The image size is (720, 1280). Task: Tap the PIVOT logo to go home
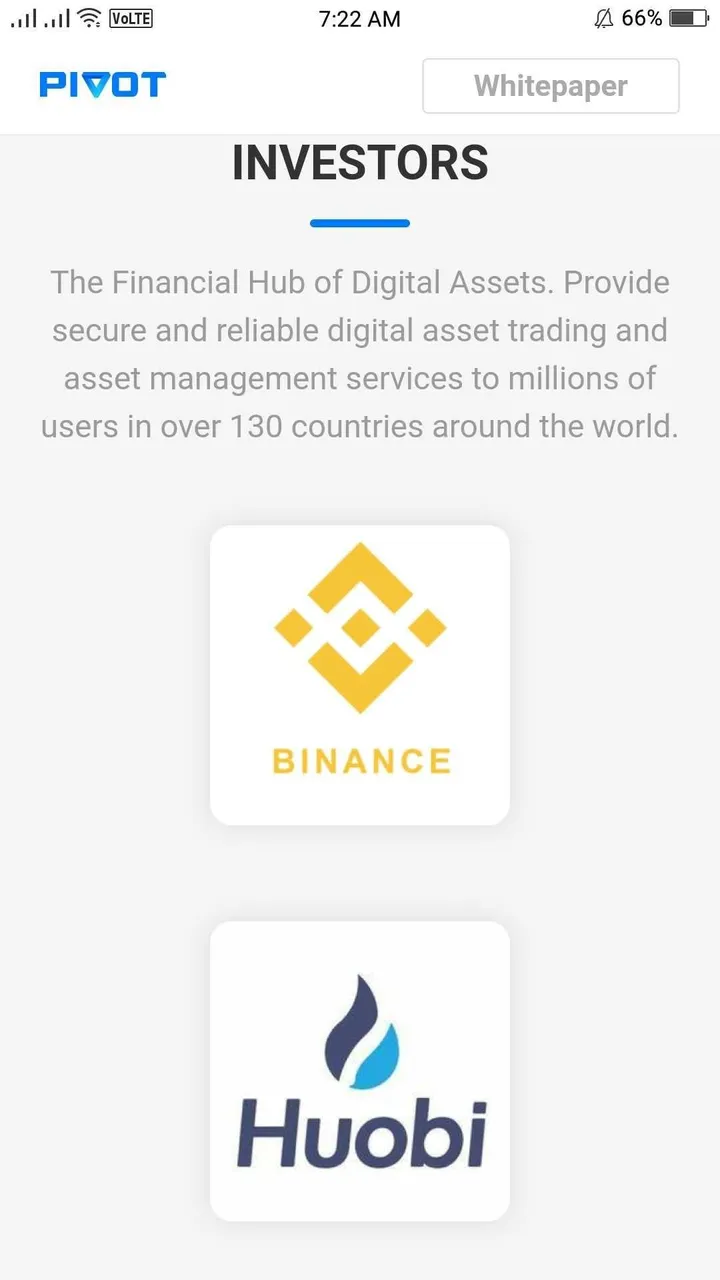tap(102, 85)
